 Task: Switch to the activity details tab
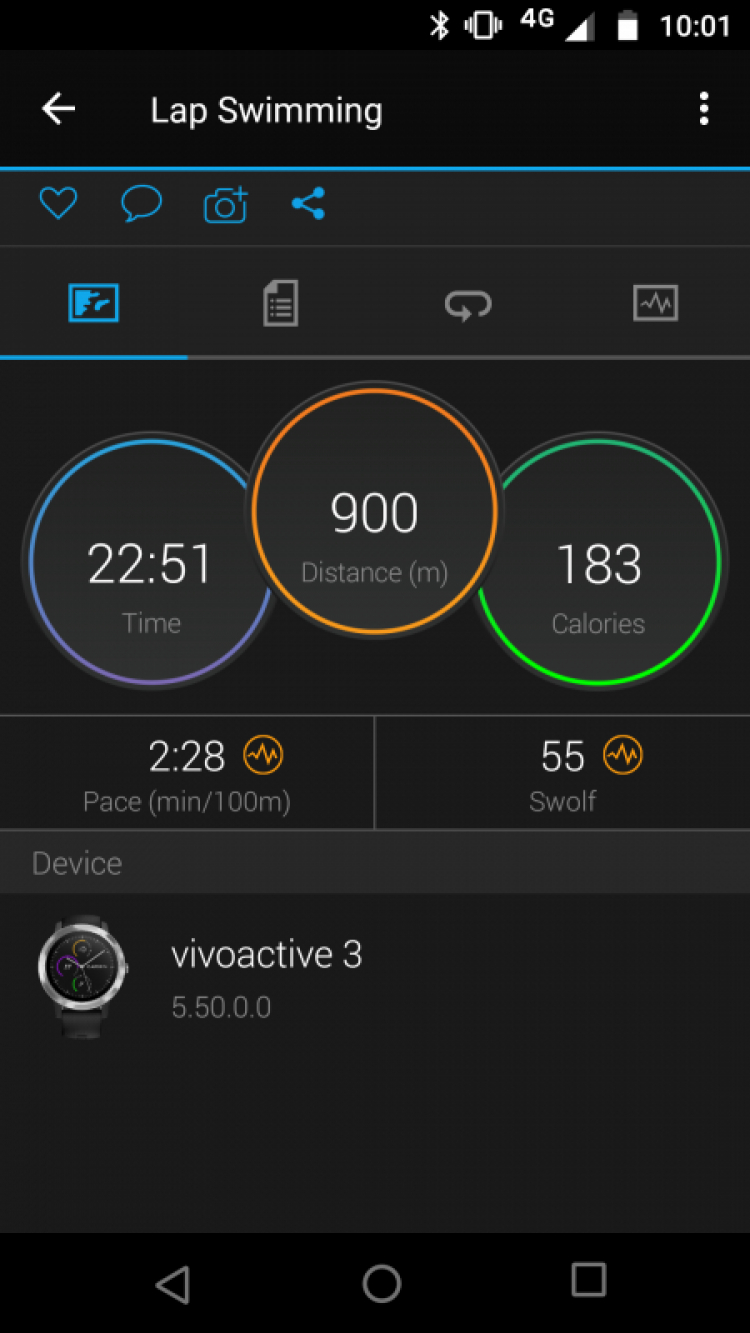(280, 302)
